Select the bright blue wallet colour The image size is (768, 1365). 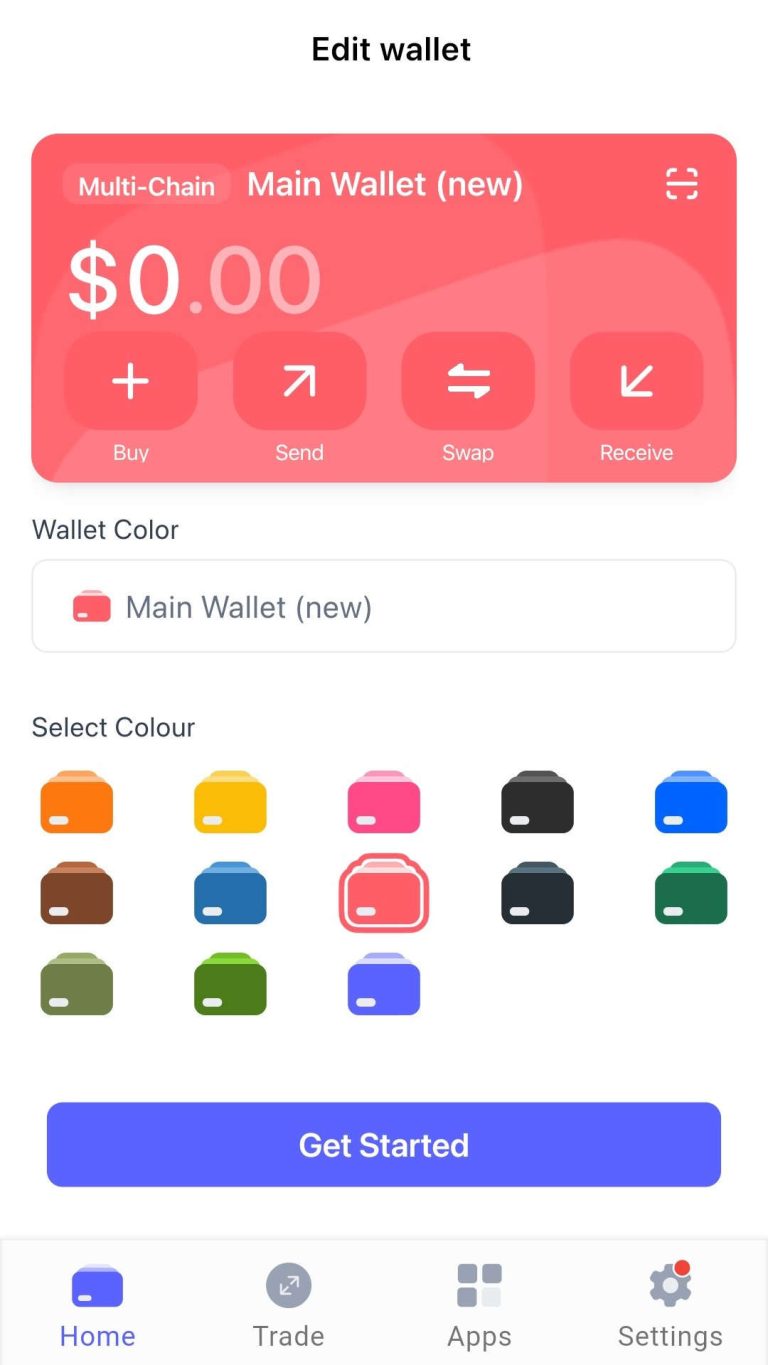pos(691,803)
